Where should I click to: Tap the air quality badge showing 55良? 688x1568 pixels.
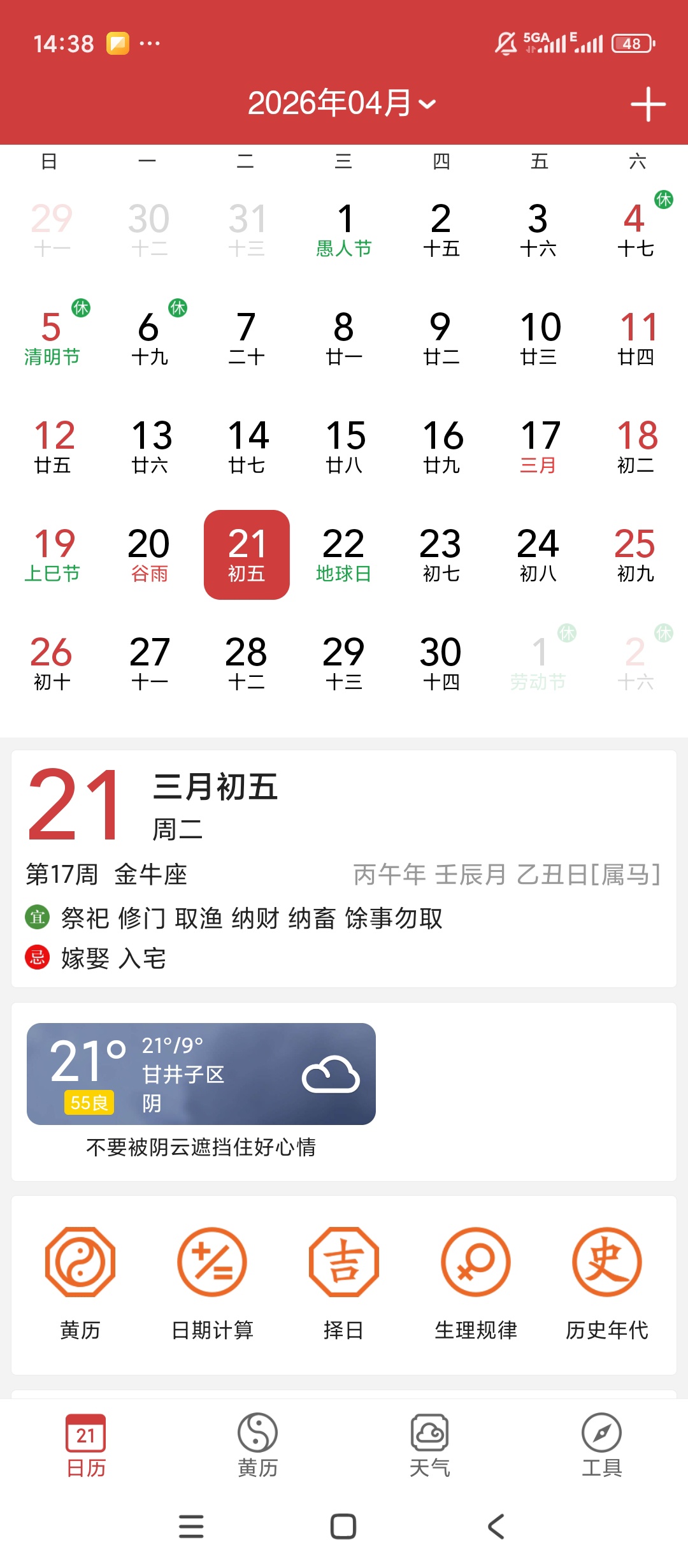pyautogui.click(x=89, y=1102)
